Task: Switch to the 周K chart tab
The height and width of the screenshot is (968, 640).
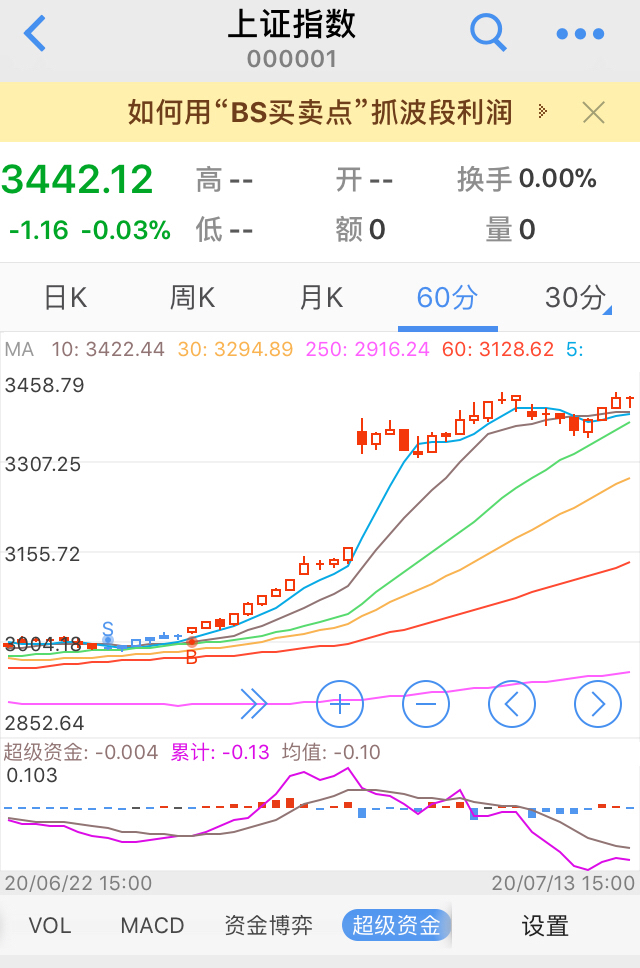Action: point(193,297)
